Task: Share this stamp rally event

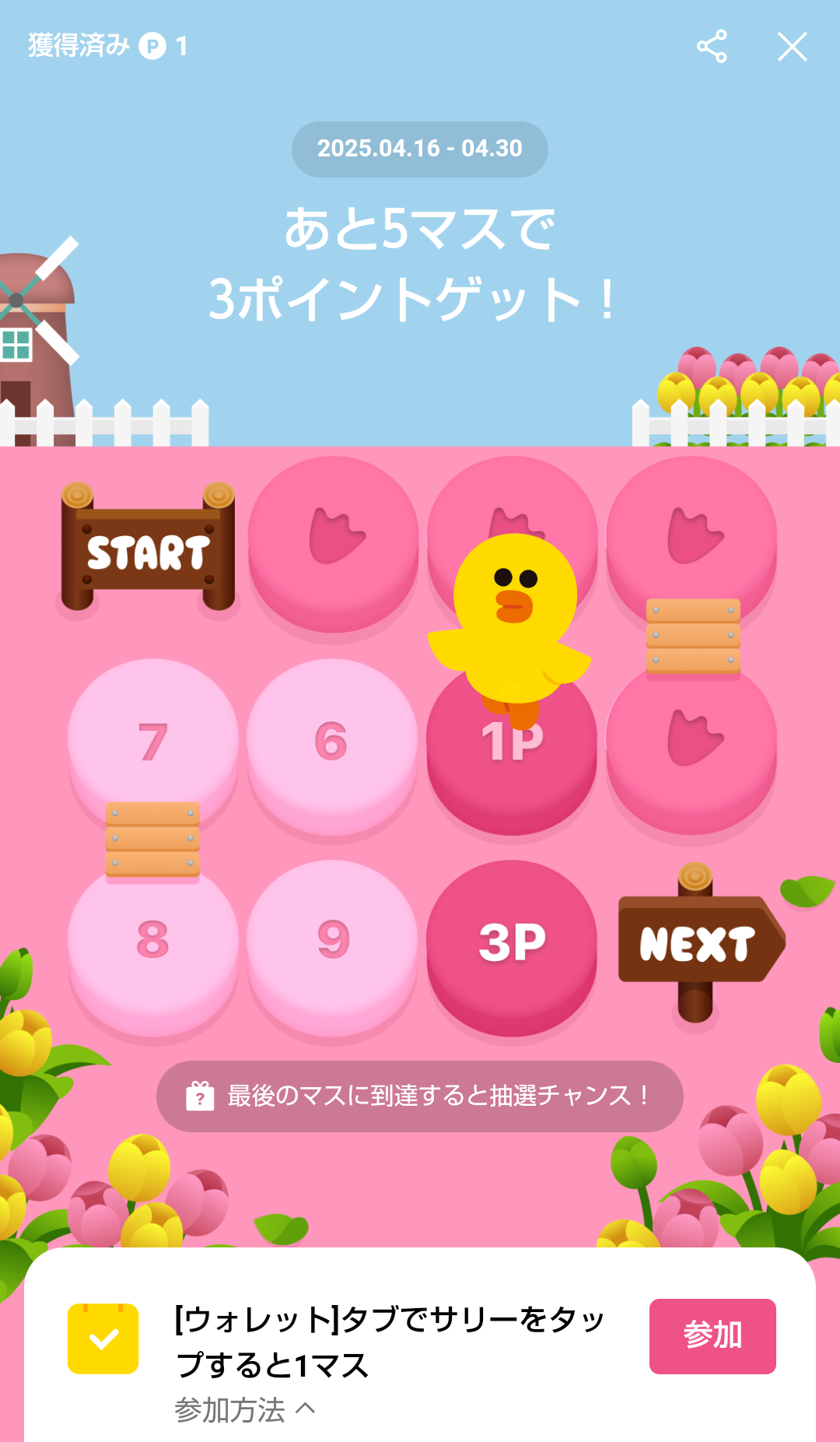Action: coord(712,47)
